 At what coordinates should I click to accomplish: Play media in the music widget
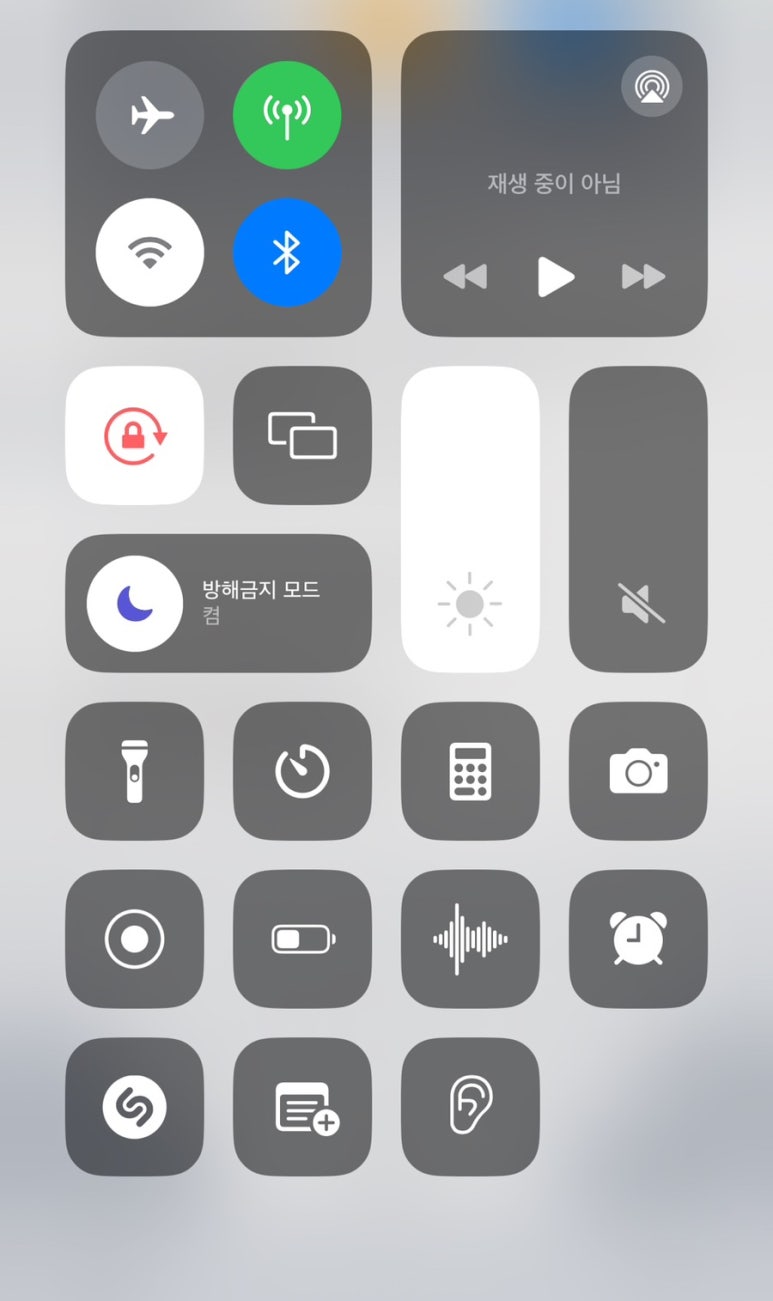[x=555, y=277]
